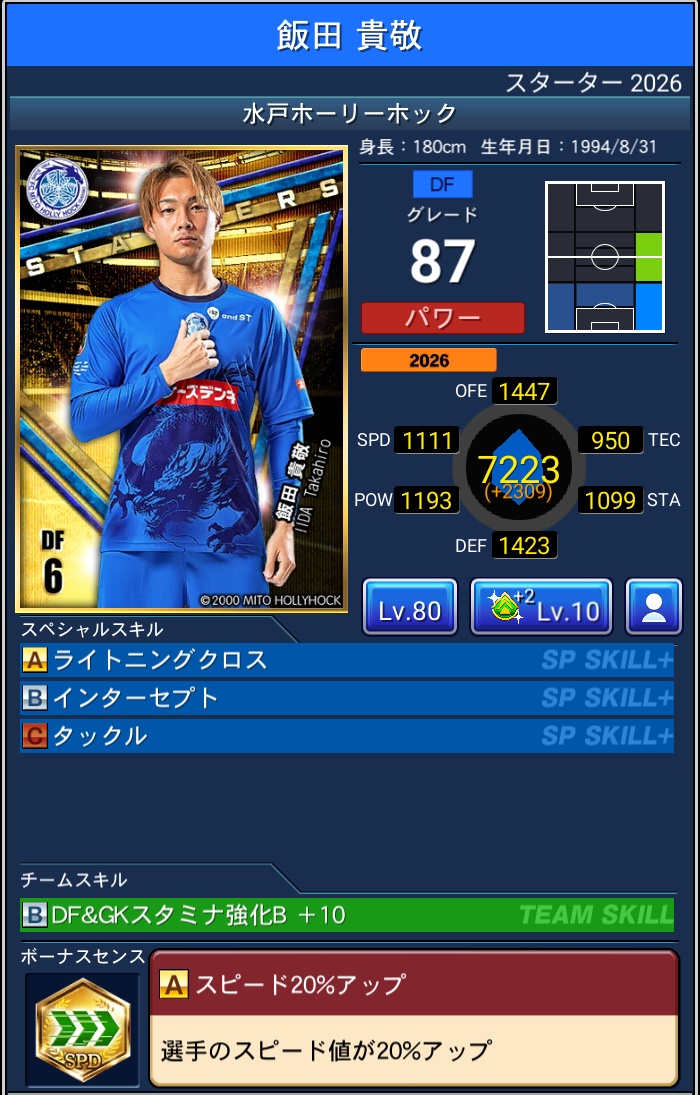Open the player profile icon button
700x1095 pixels.
click(654, 607)
